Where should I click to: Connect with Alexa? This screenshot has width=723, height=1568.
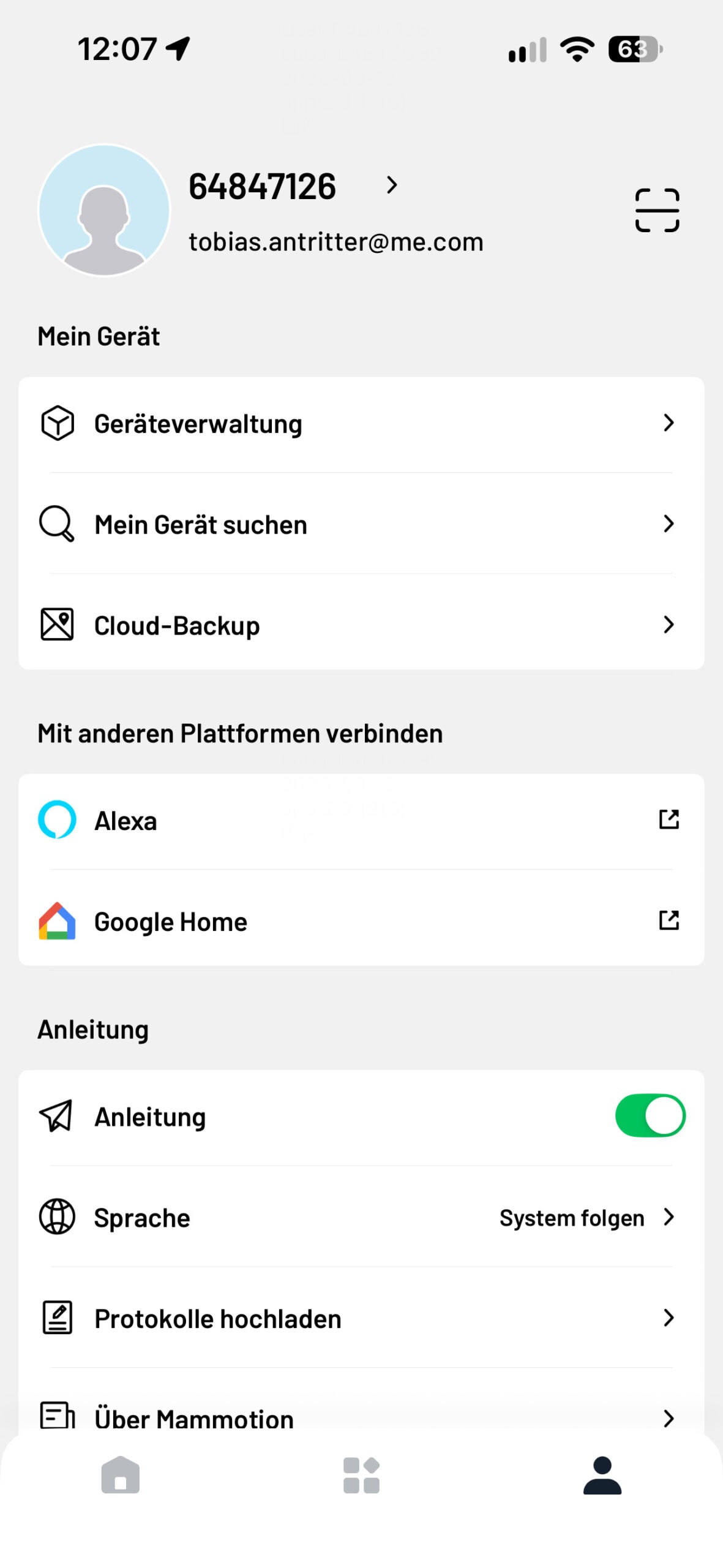point(361,821)
